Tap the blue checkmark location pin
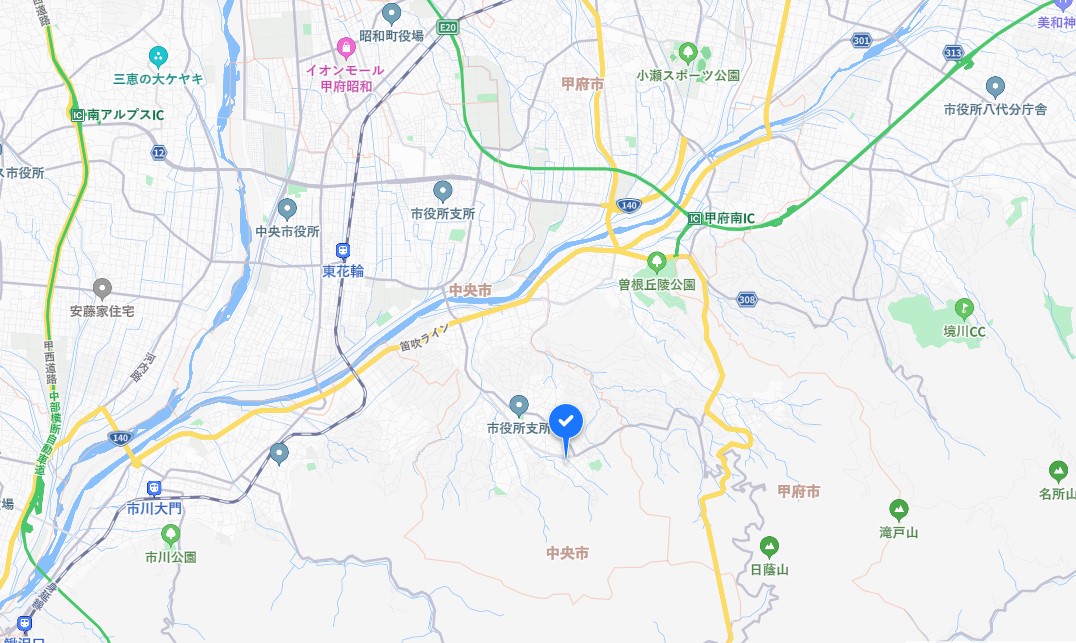Screen dimensions: 1076x643 point(565,422)
